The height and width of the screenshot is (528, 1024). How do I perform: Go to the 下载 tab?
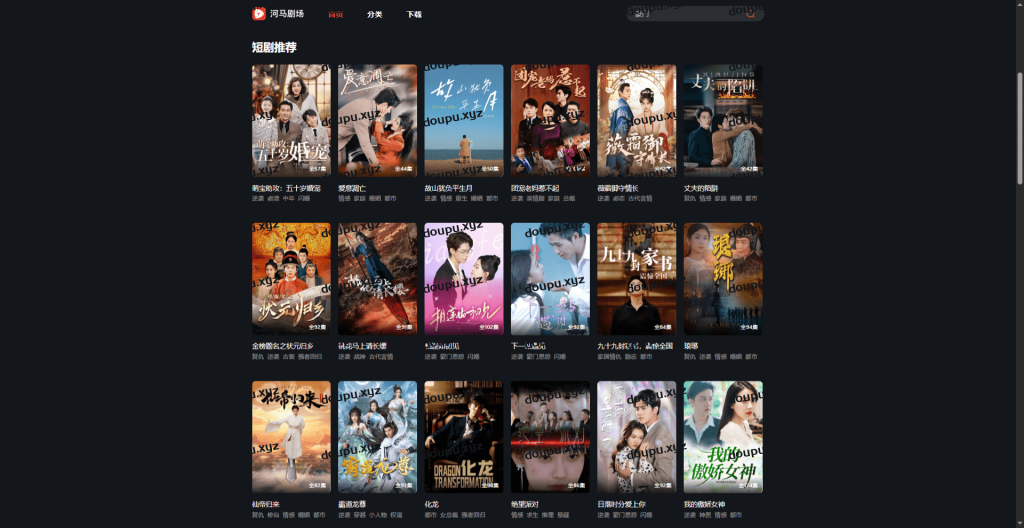(x=414, y=15)
